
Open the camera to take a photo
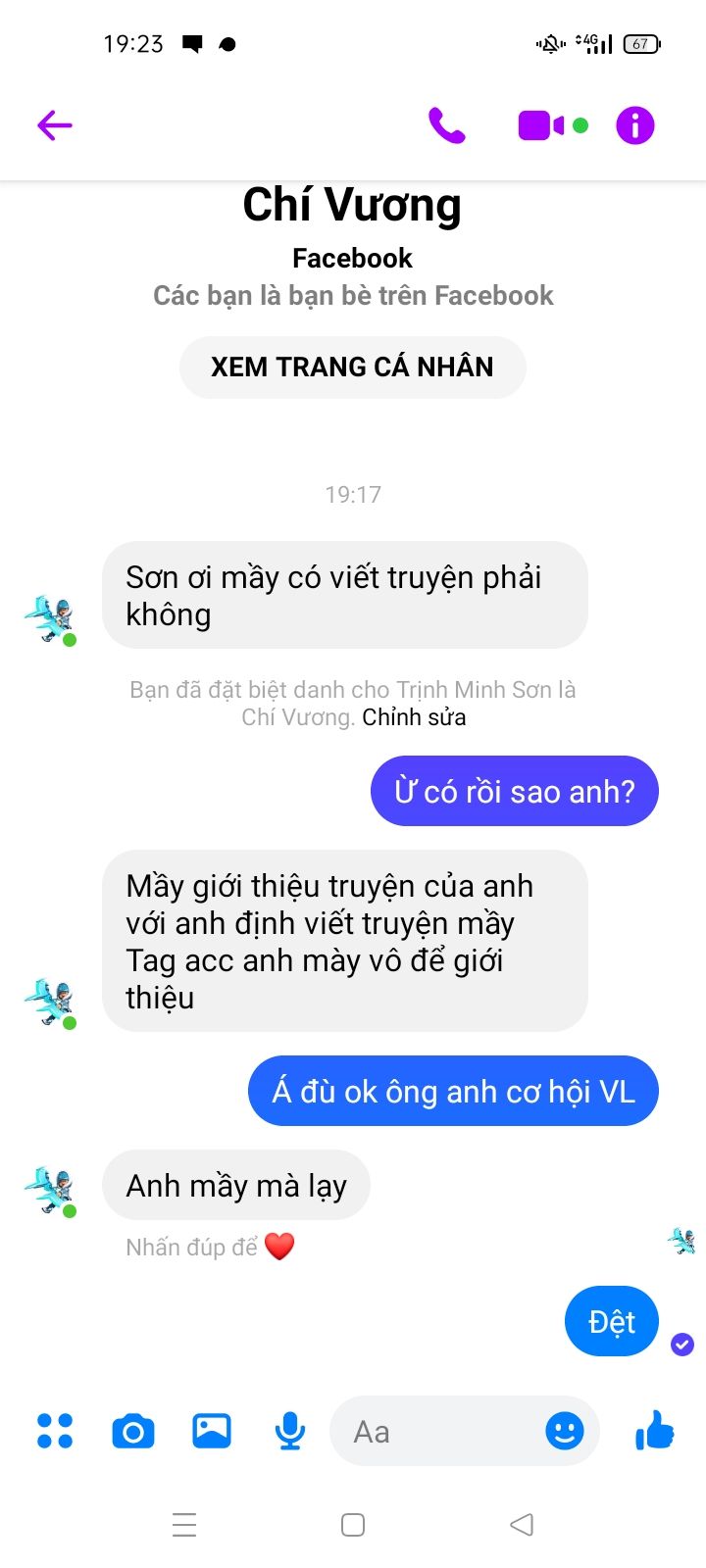[x=133, y=1431]
